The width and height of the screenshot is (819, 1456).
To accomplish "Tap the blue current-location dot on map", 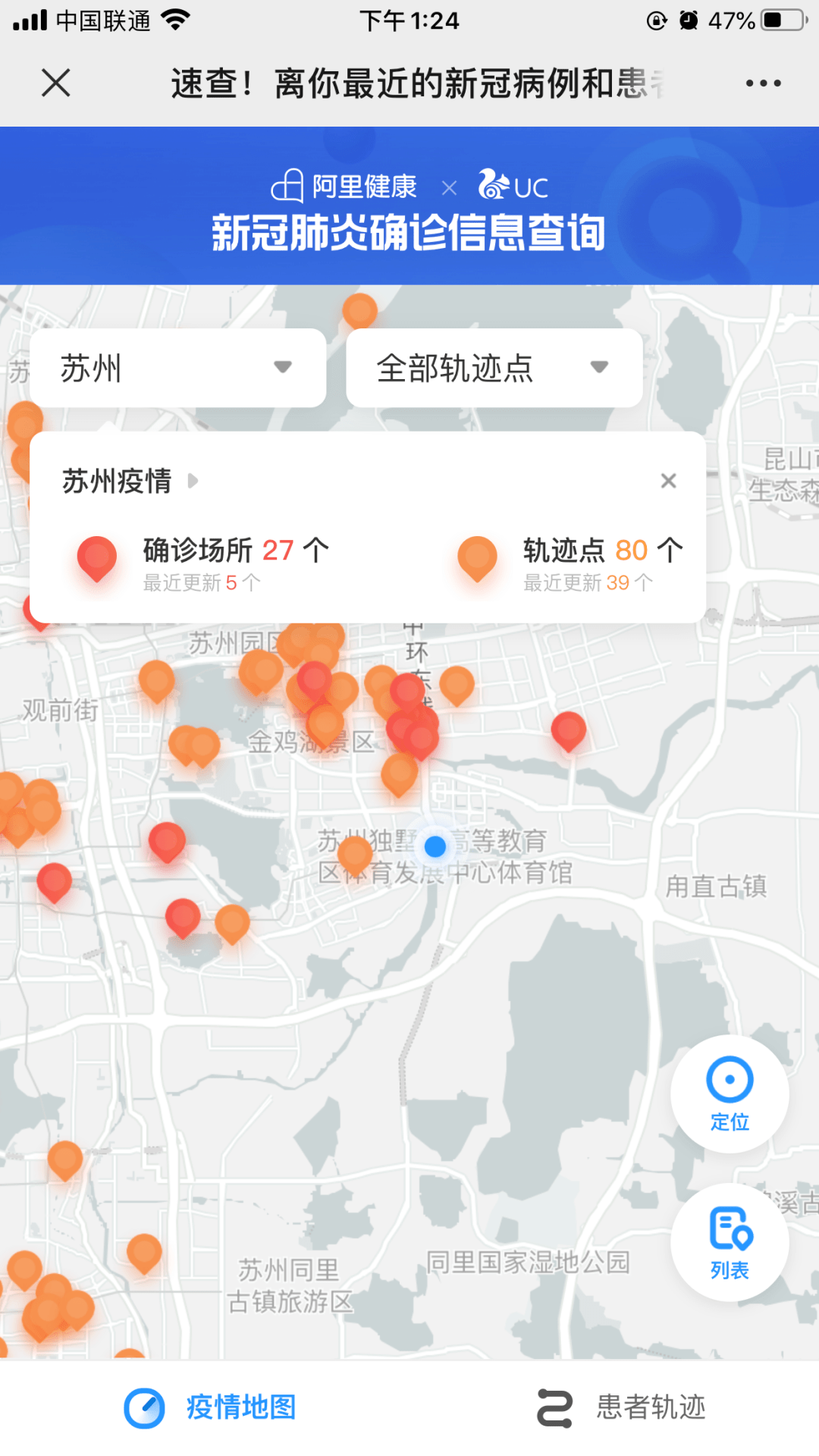I will [x=436, y=847].
